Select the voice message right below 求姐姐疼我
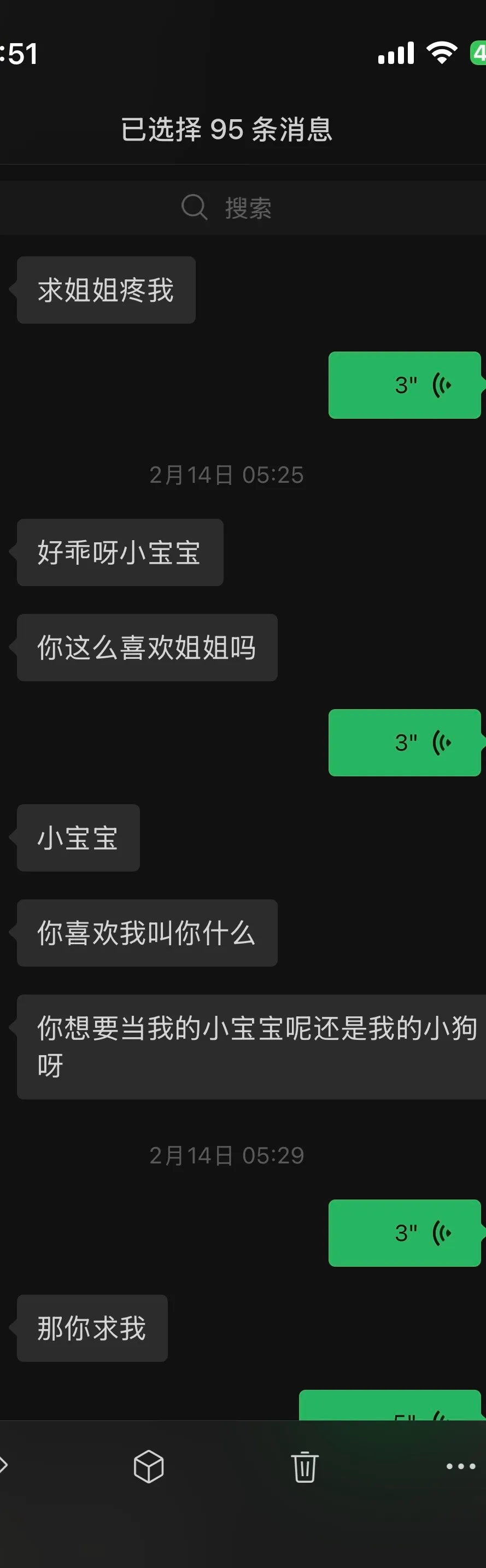The height and width of the screenshot is (1568, 486). coord(405,385)
